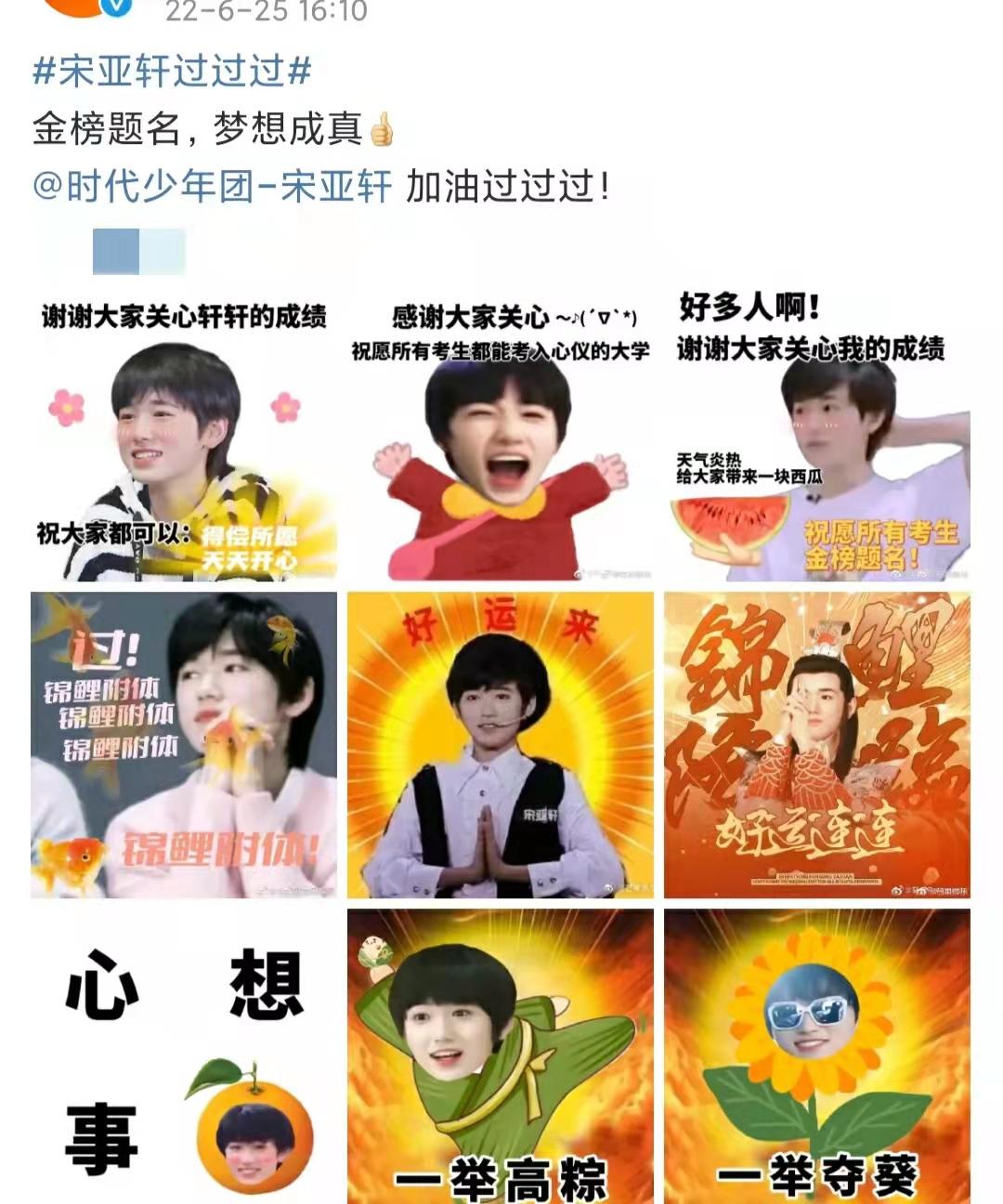View the image captioned 谢谢大家关心轩轩的成绩
The width and height of the screenshot is (1003, 1204).
184,437
